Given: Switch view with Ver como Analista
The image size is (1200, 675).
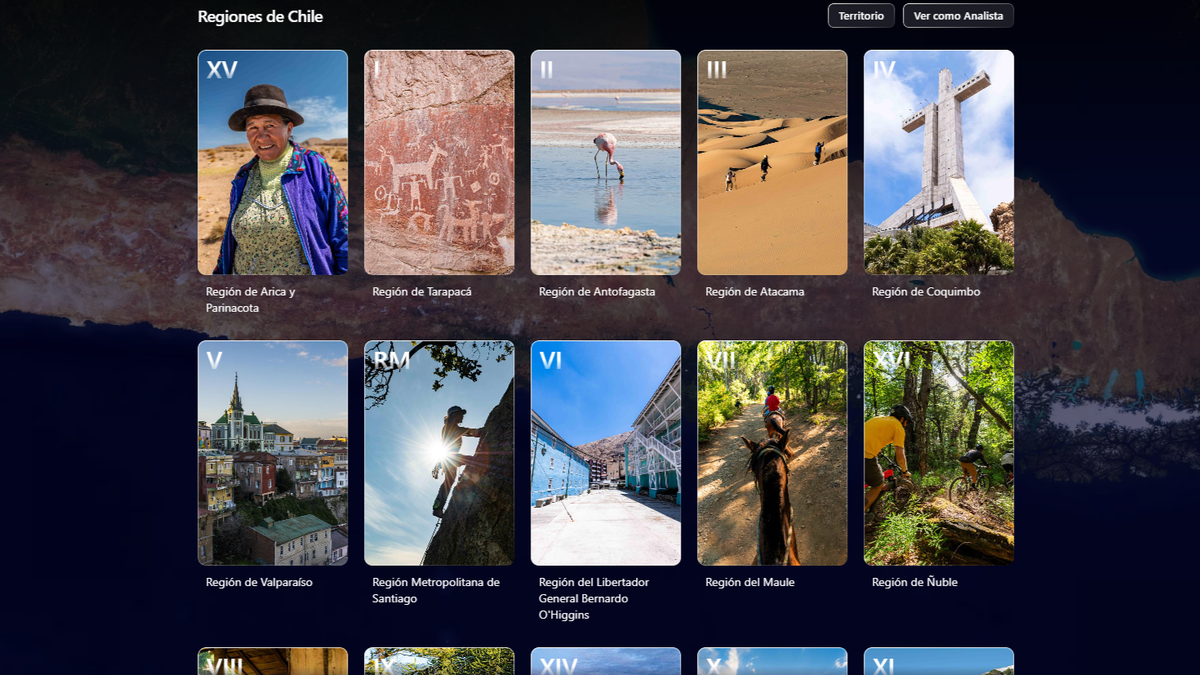Looking at the screenshot, I should 958,16.
